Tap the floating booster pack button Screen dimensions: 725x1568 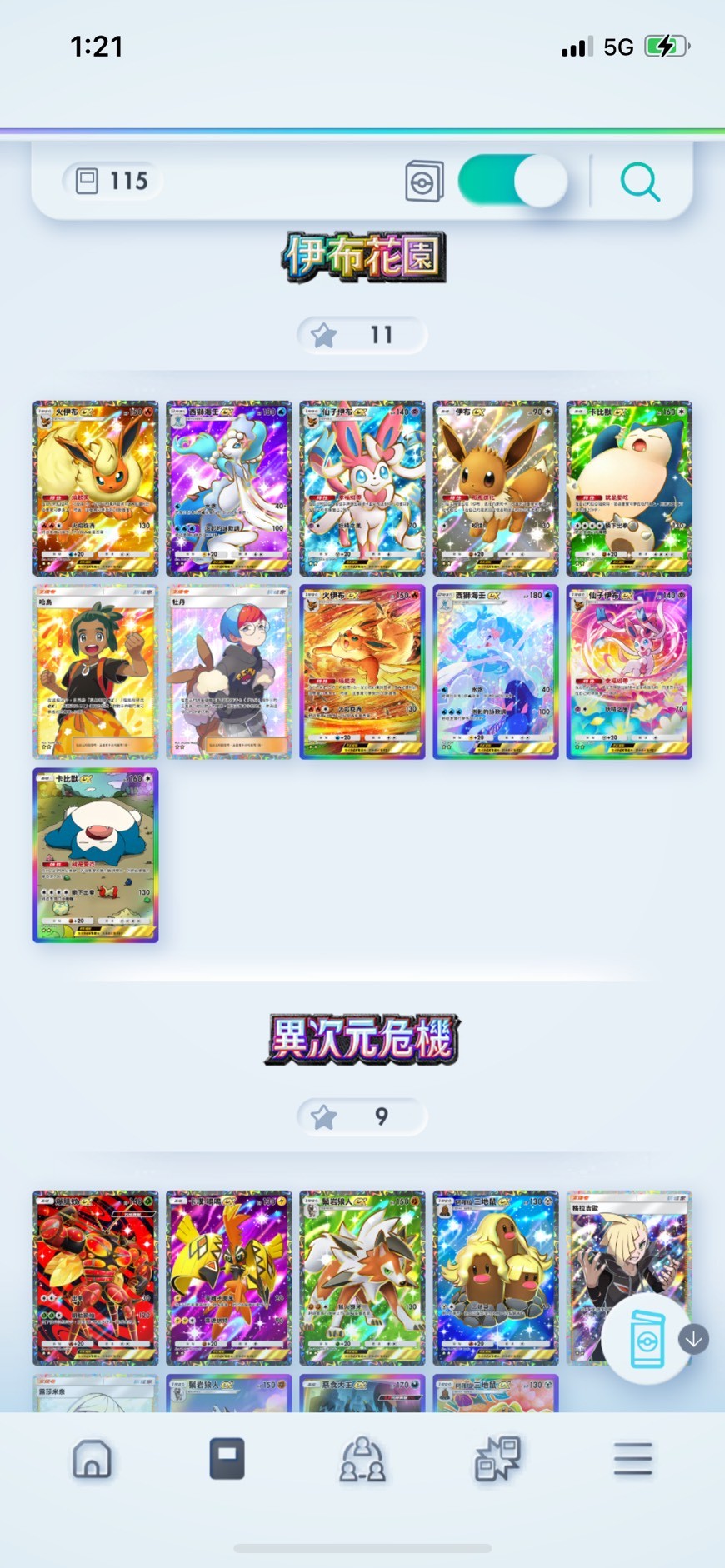point(647,1340)
